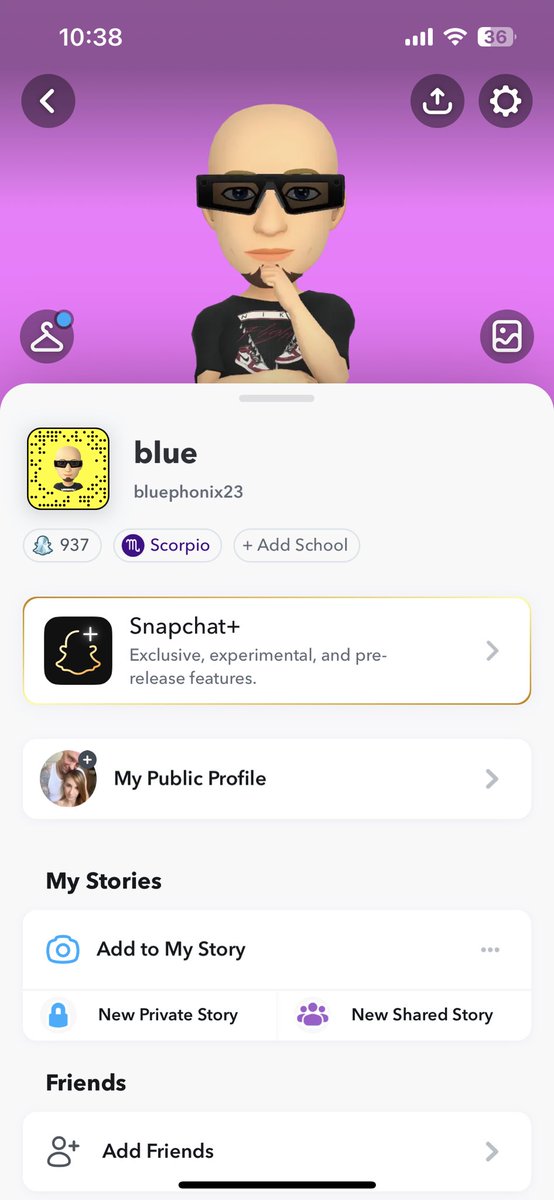Create a New Shared Story
This screenshot has height=1200, width=554.
(404, 1015)
